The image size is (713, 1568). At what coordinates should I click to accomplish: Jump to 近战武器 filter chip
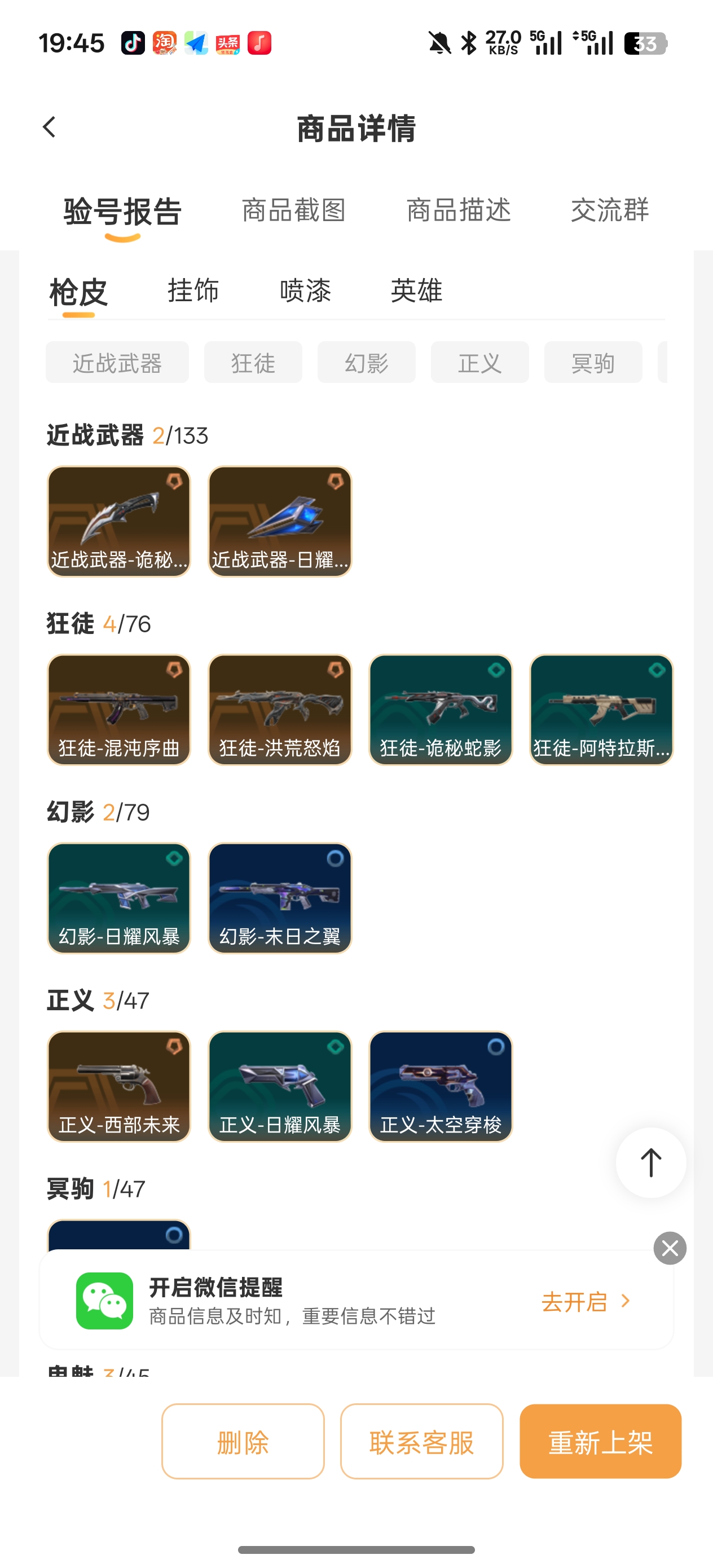(x=117, y=363)
